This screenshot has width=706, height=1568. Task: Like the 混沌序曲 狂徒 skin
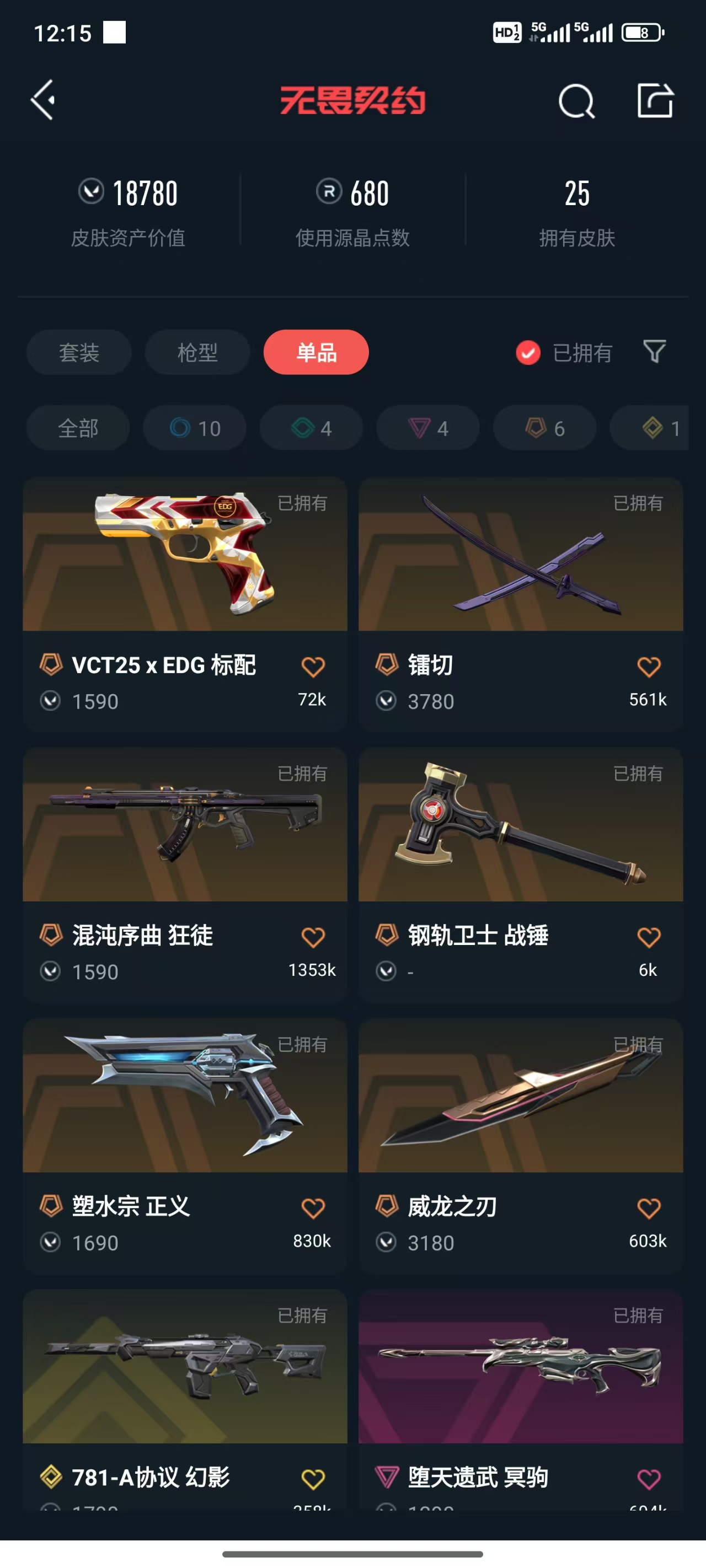click(313, 937)
